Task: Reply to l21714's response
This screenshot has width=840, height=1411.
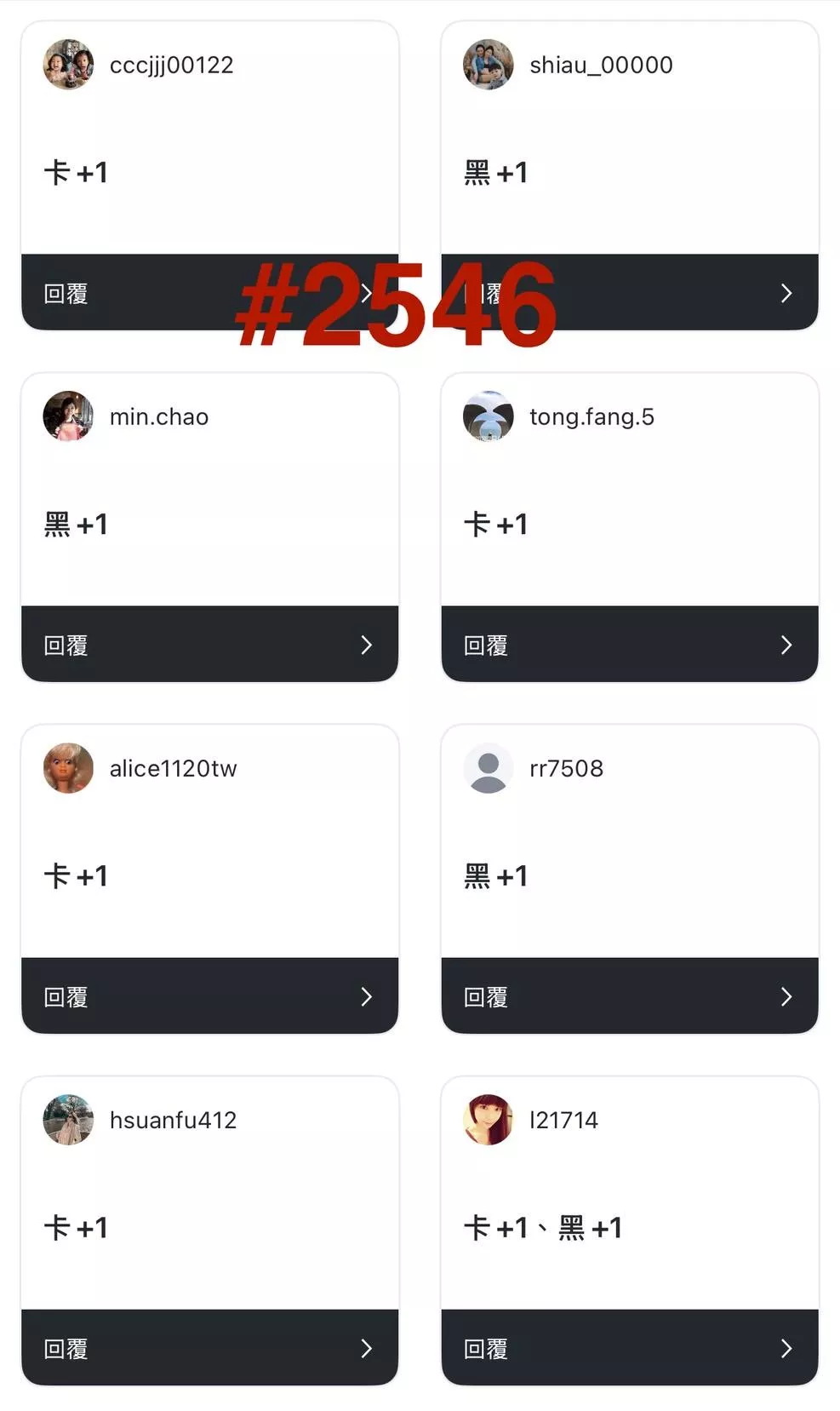Action: pyautogui.click(x=630, y=1348)
